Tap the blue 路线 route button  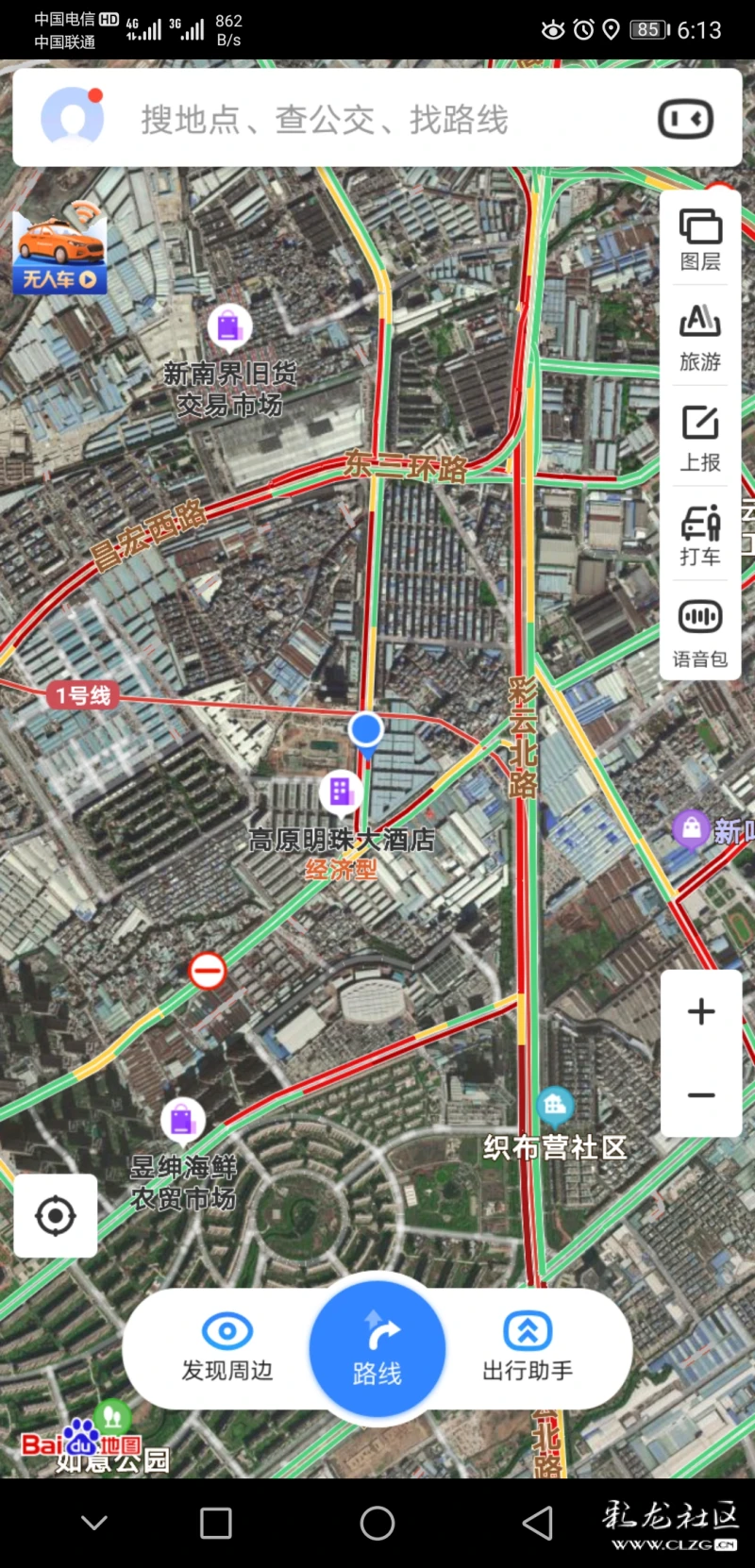(x=377, y=1349)
